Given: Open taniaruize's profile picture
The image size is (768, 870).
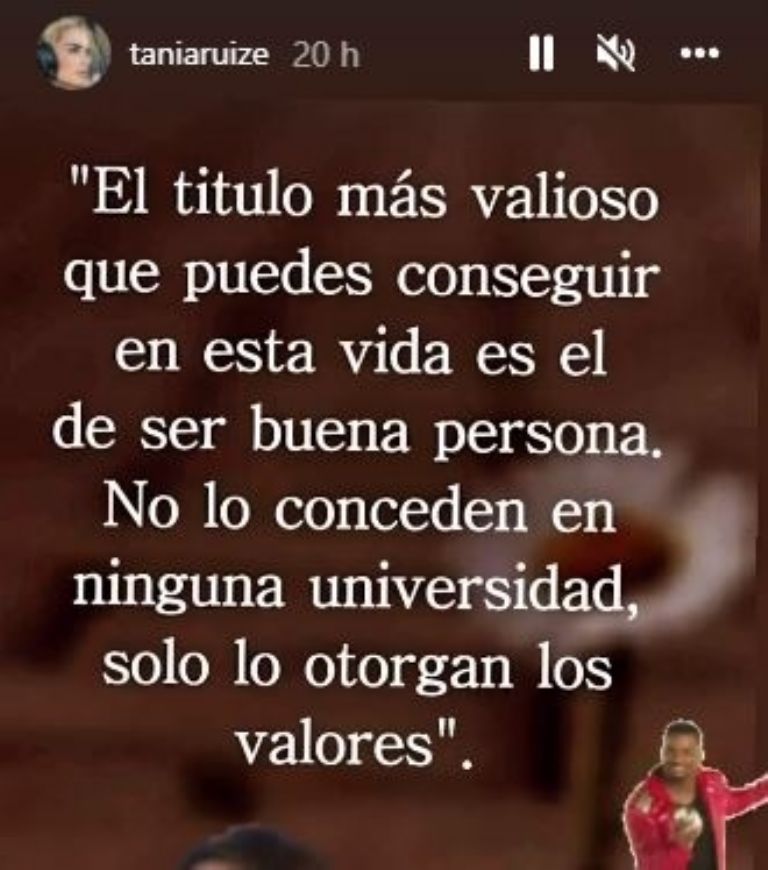Looking at the screenshot, I should (x=74, y=53).
